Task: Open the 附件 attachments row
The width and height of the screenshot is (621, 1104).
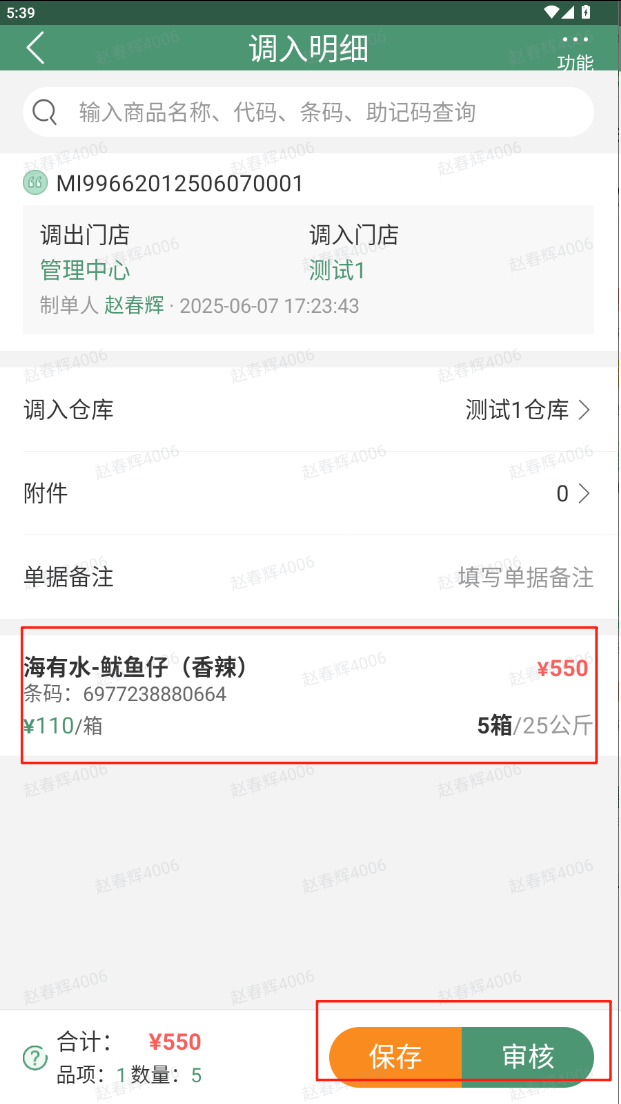Action: click(x=308, y=494)
